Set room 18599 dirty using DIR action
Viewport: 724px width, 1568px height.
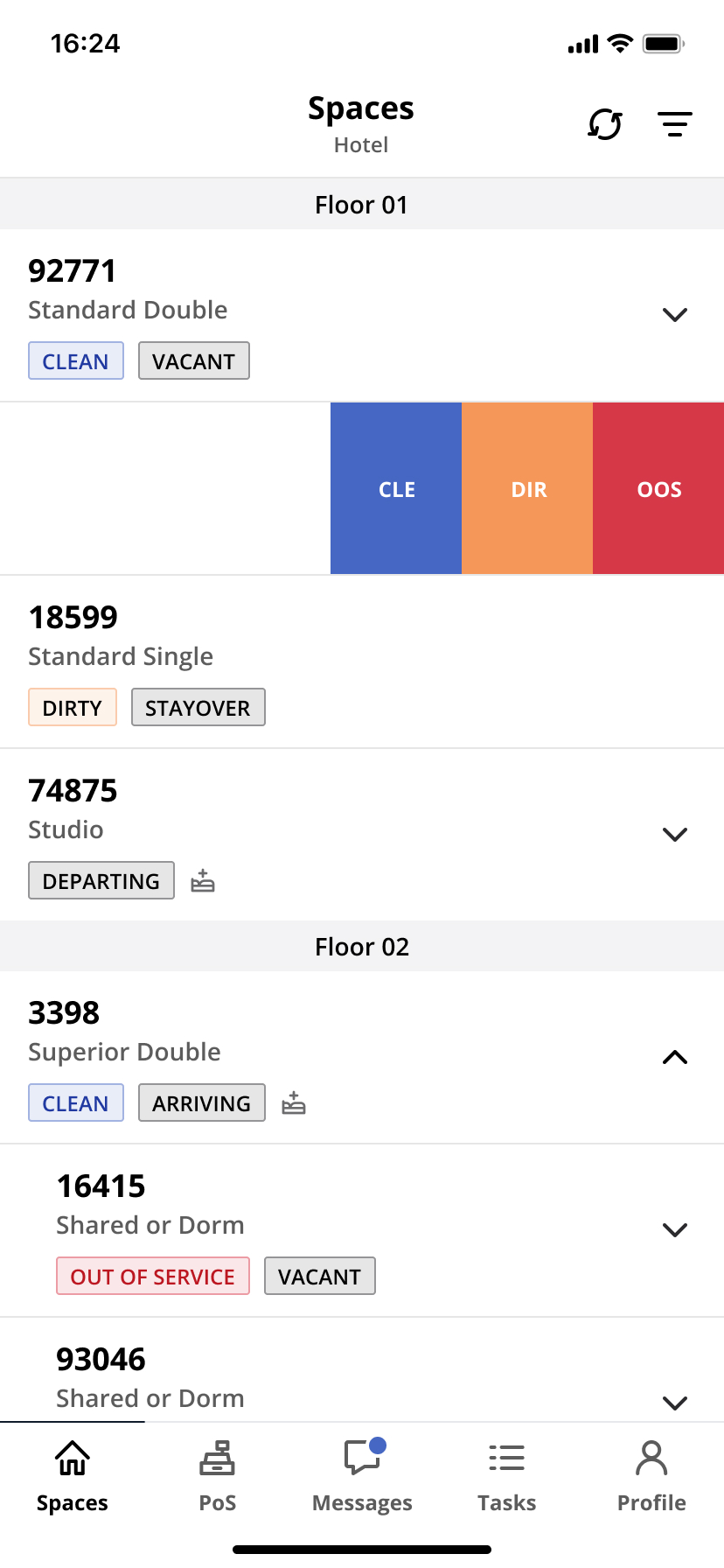click(x=527, y=488)
